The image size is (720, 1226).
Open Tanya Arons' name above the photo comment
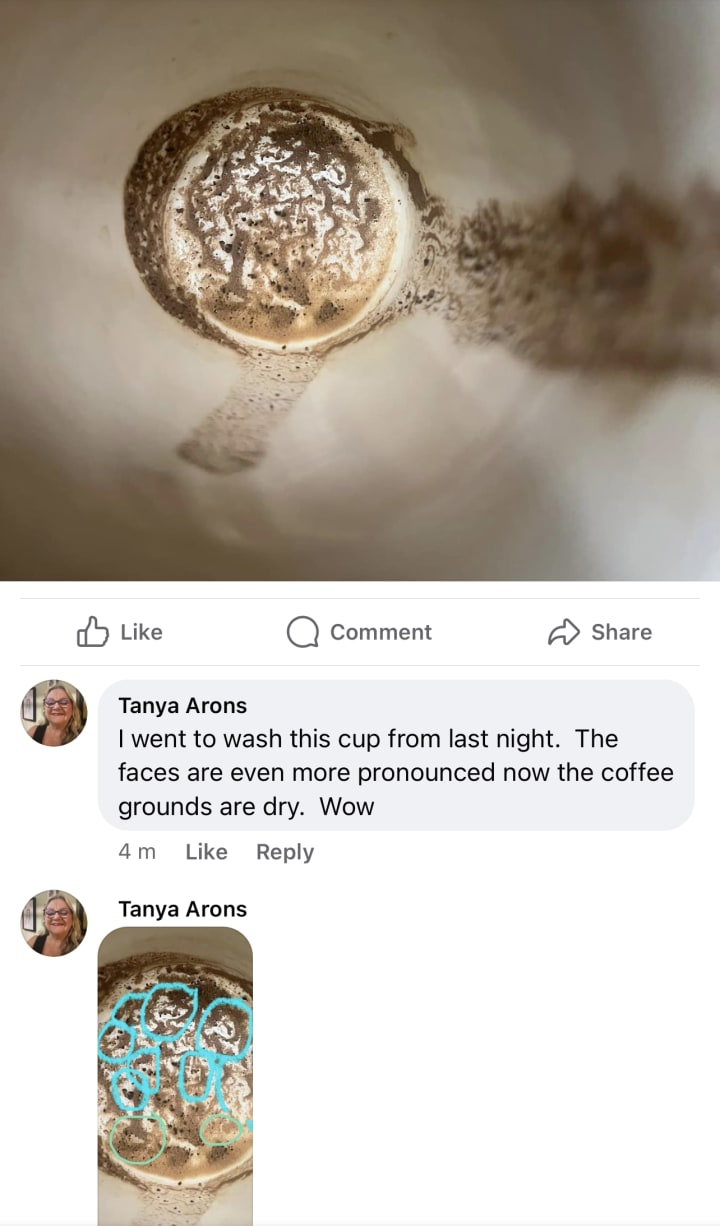pyautogui.click(x=182, y=909)
